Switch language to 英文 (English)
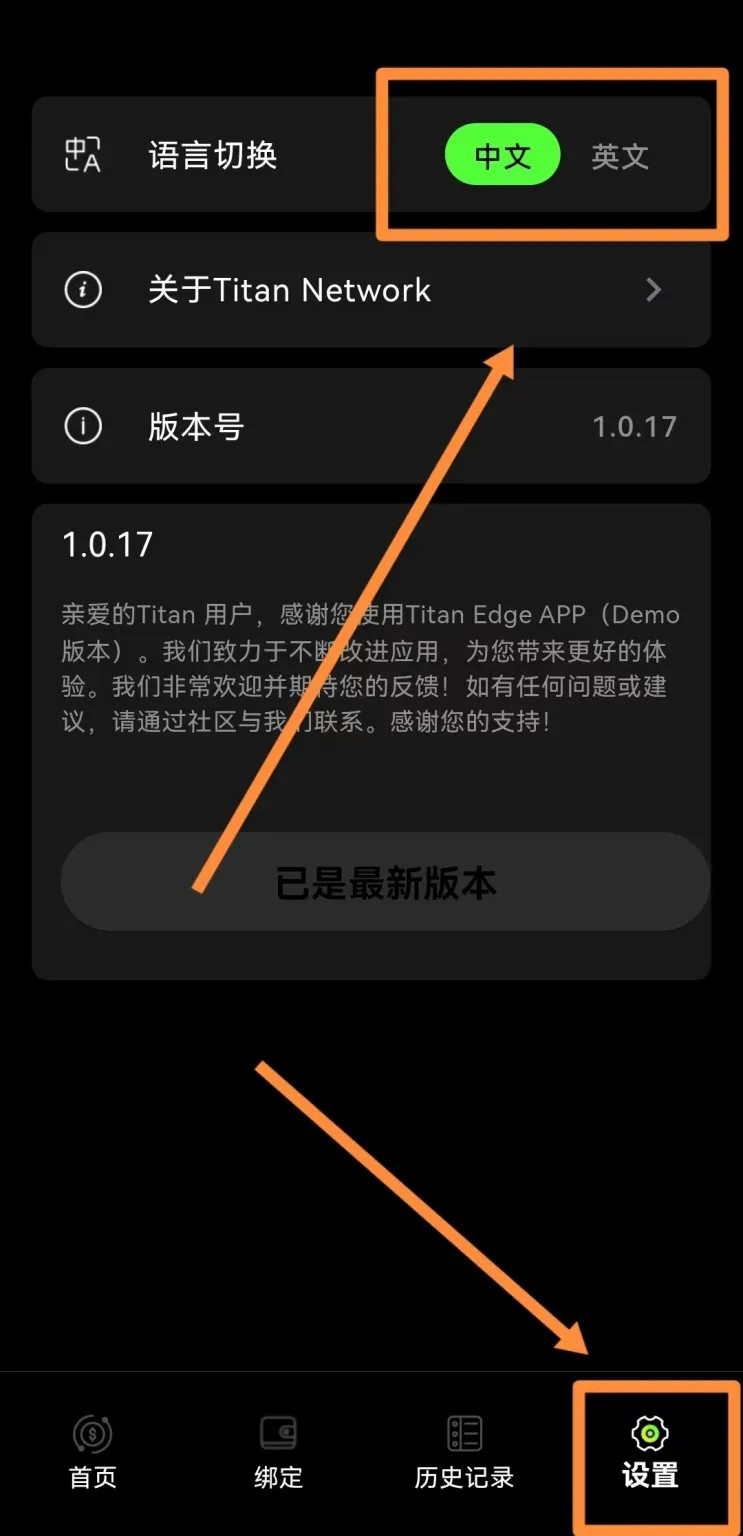 point(620,156)
